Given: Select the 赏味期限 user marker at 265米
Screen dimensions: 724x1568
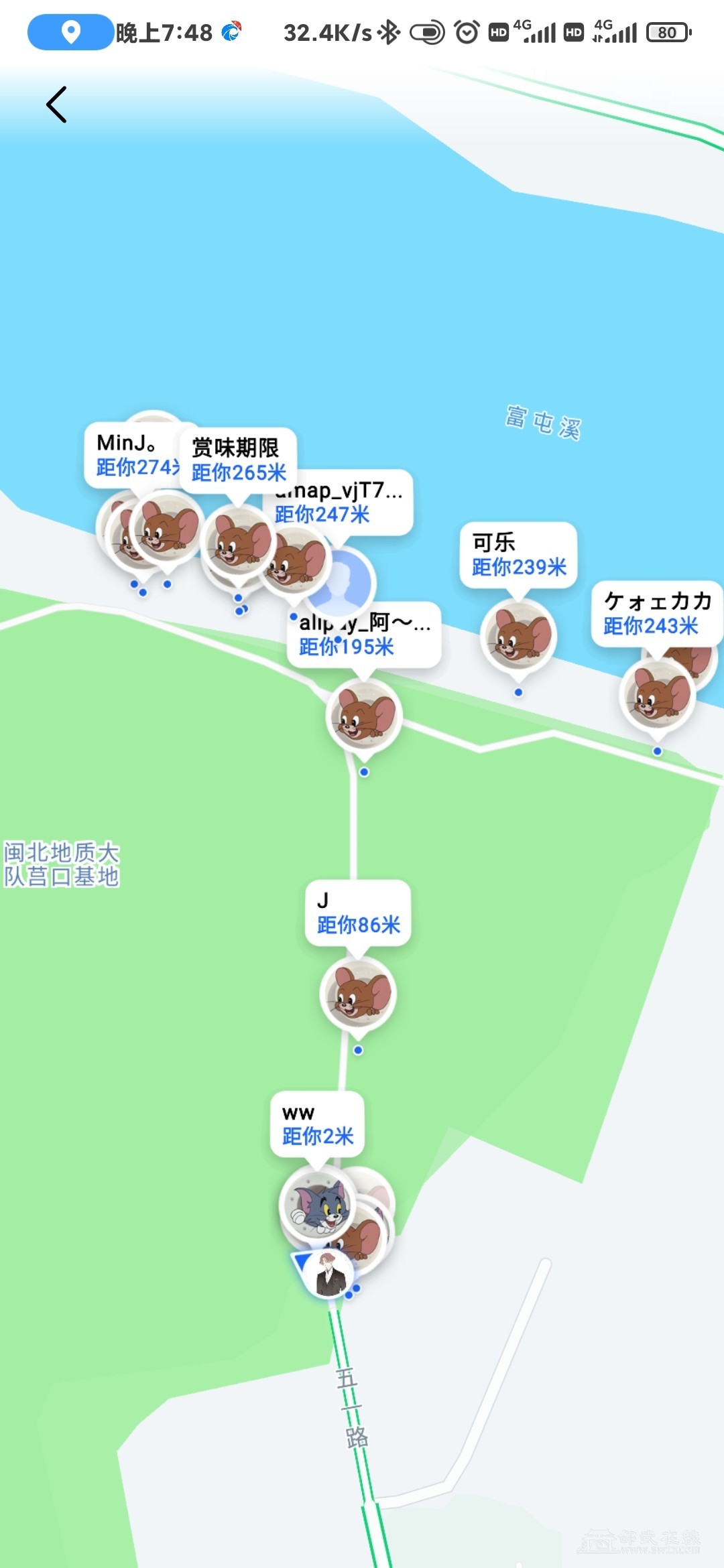Looking at the screenshot, I should (x=238, y=460).
